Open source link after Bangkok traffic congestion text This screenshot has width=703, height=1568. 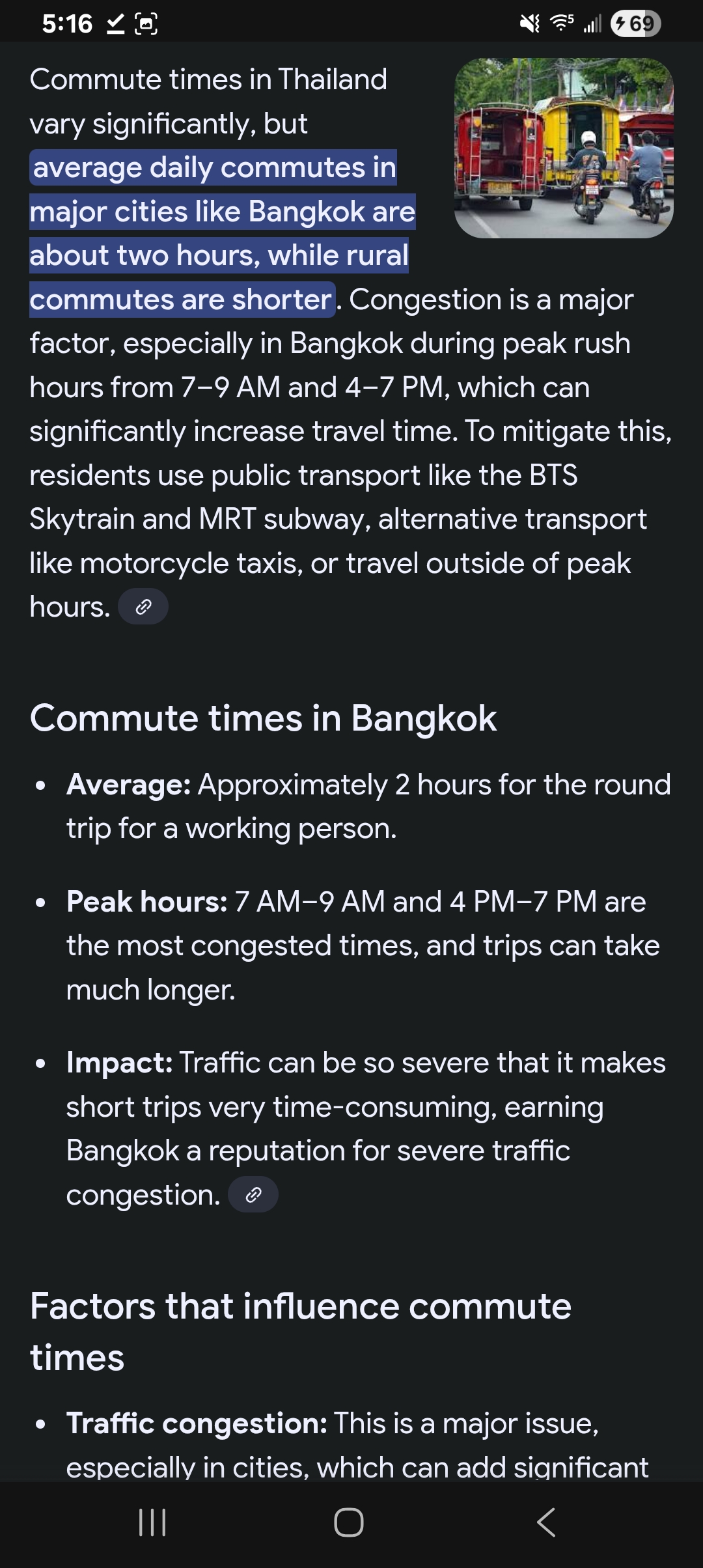pos(253,1194)
